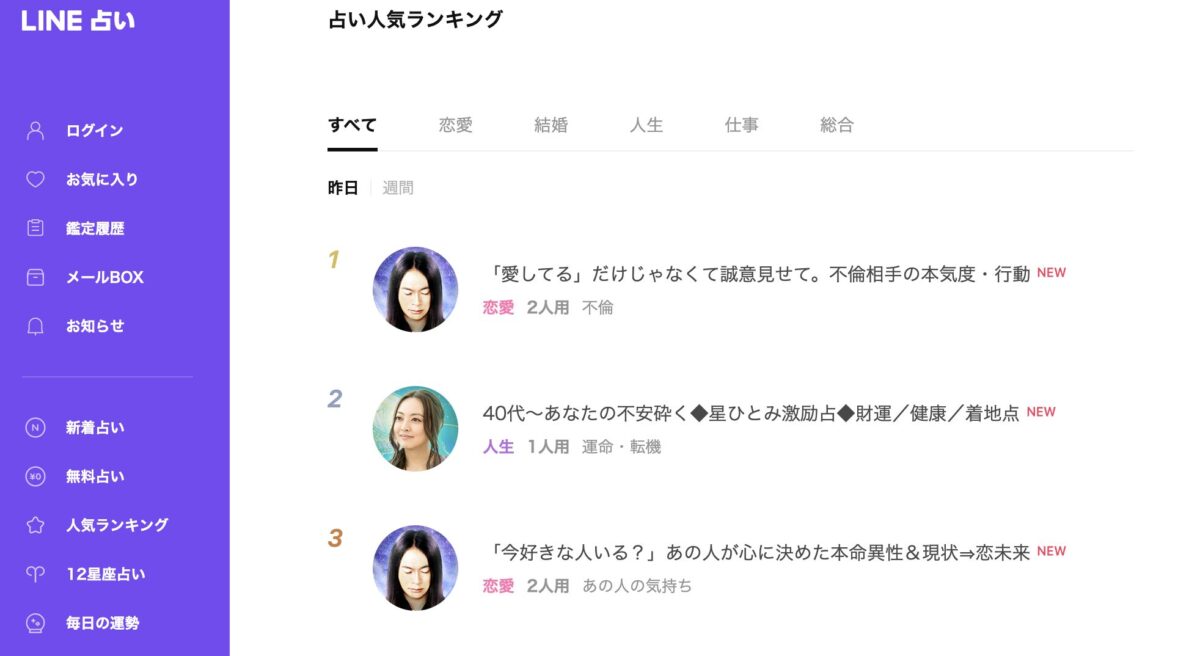The height and width of the screenshot is (656, 1200).
Task: Tap the LINE 占い home logo
Action: tap(78, 21)
